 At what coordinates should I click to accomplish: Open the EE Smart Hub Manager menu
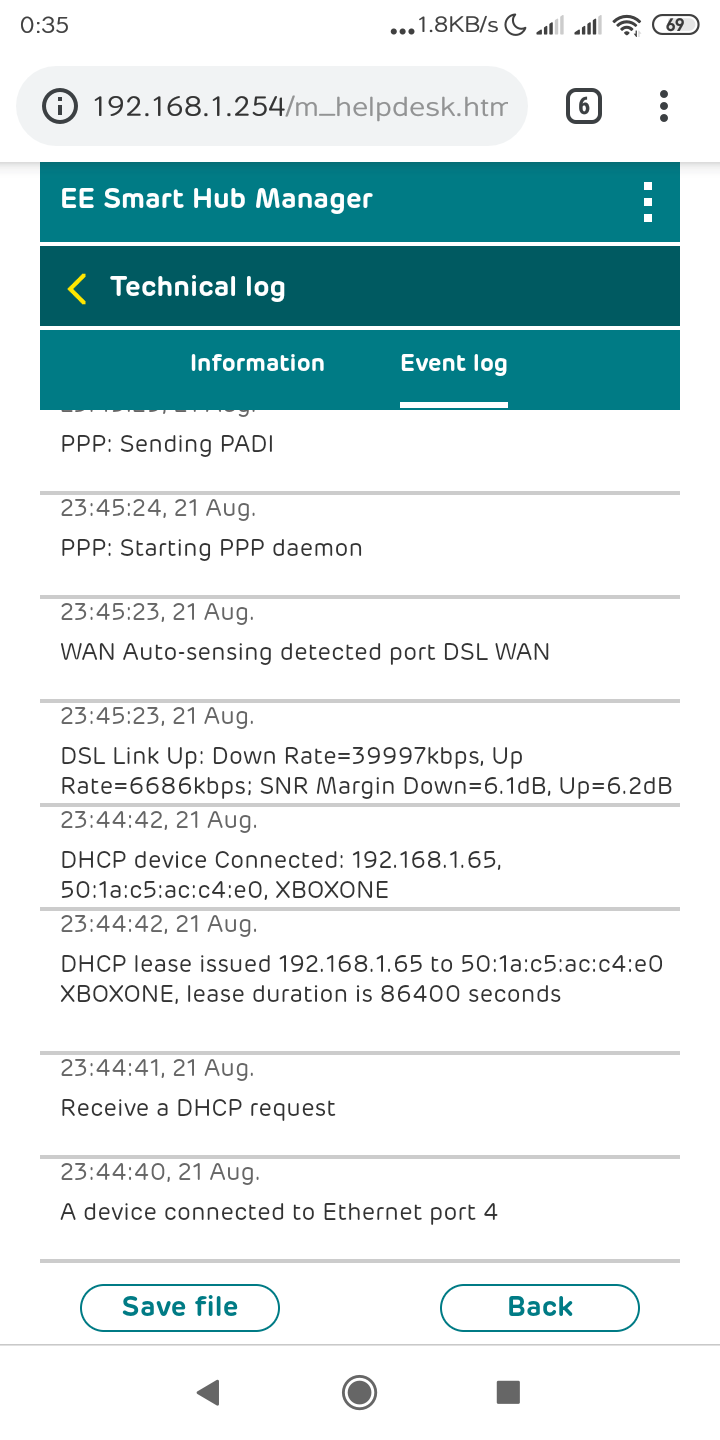pos(648,202)
